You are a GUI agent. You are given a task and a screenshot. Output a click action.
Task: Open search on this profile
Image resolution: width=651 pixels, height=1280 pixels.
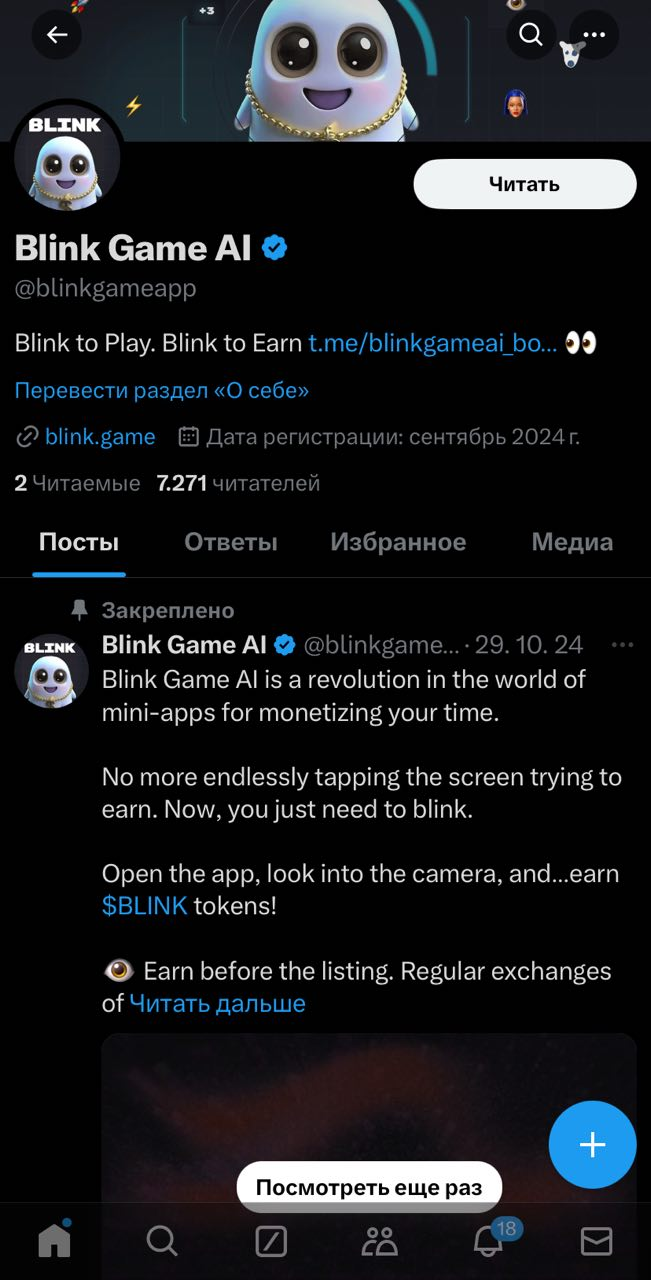(x=531, y=35)
